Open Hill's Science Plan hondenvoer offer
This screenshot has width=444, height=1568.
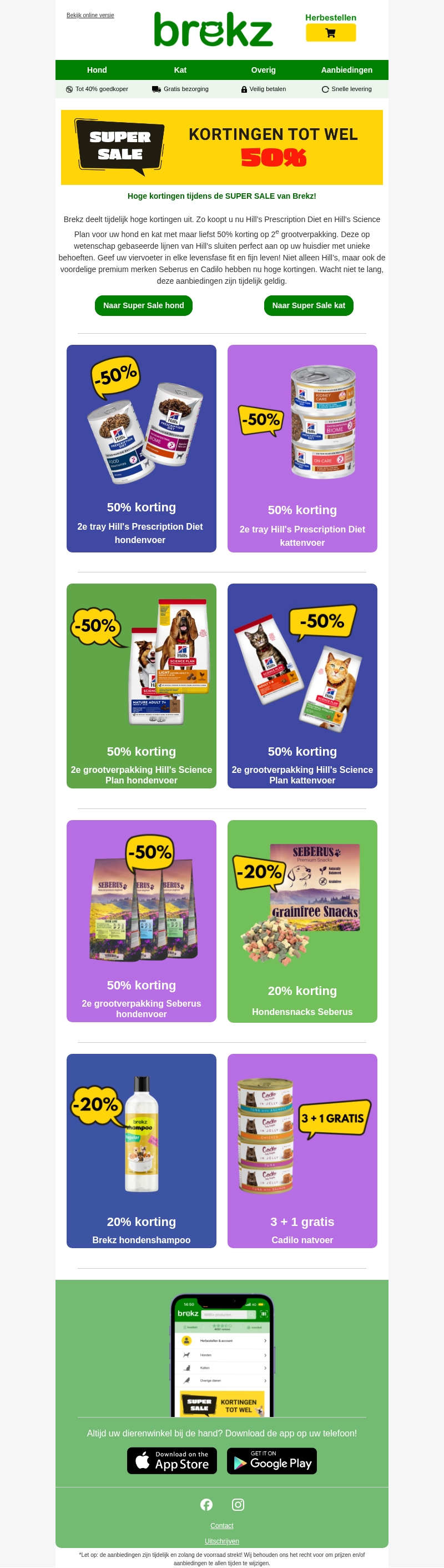point(141,685)
